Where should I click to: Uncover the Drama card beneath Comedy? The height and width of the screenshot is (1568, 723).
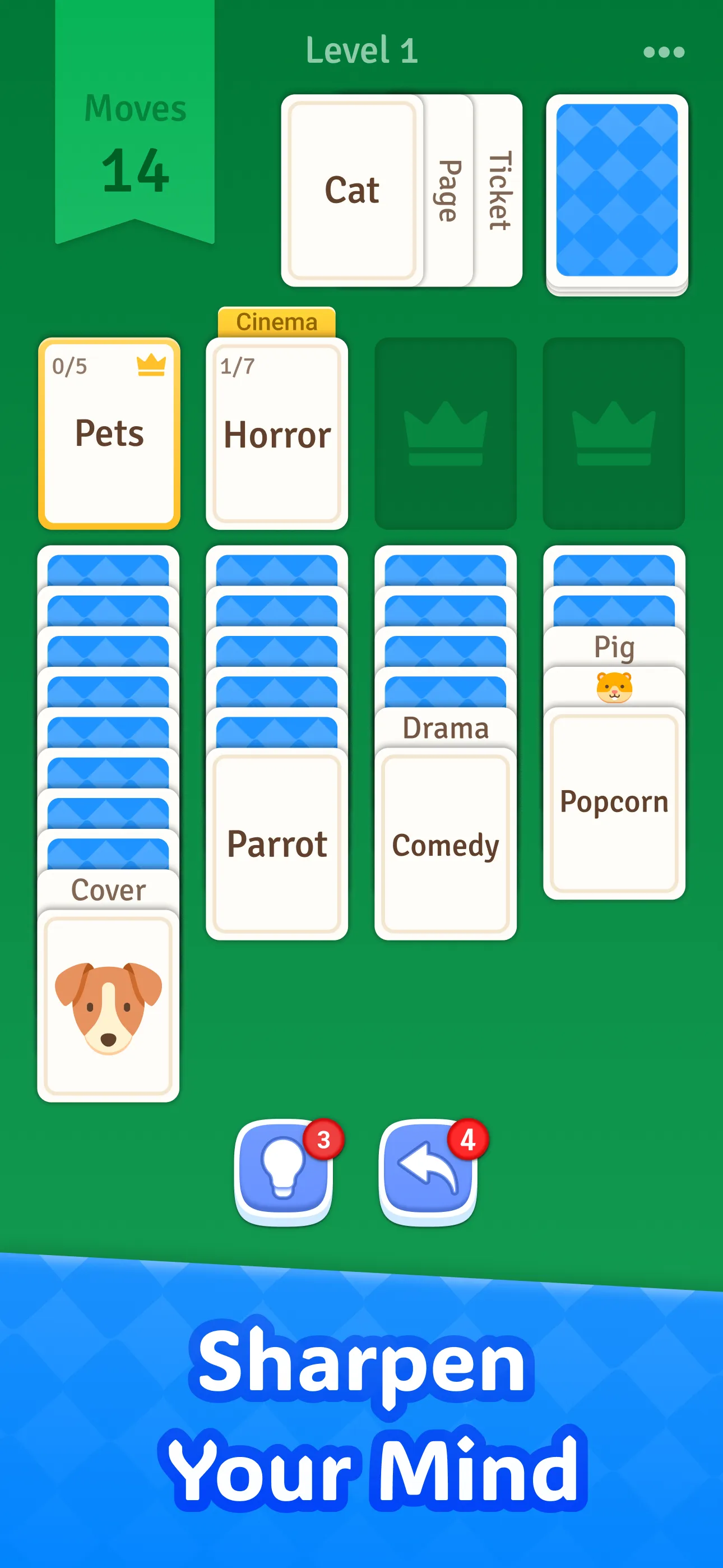[445, 727]
